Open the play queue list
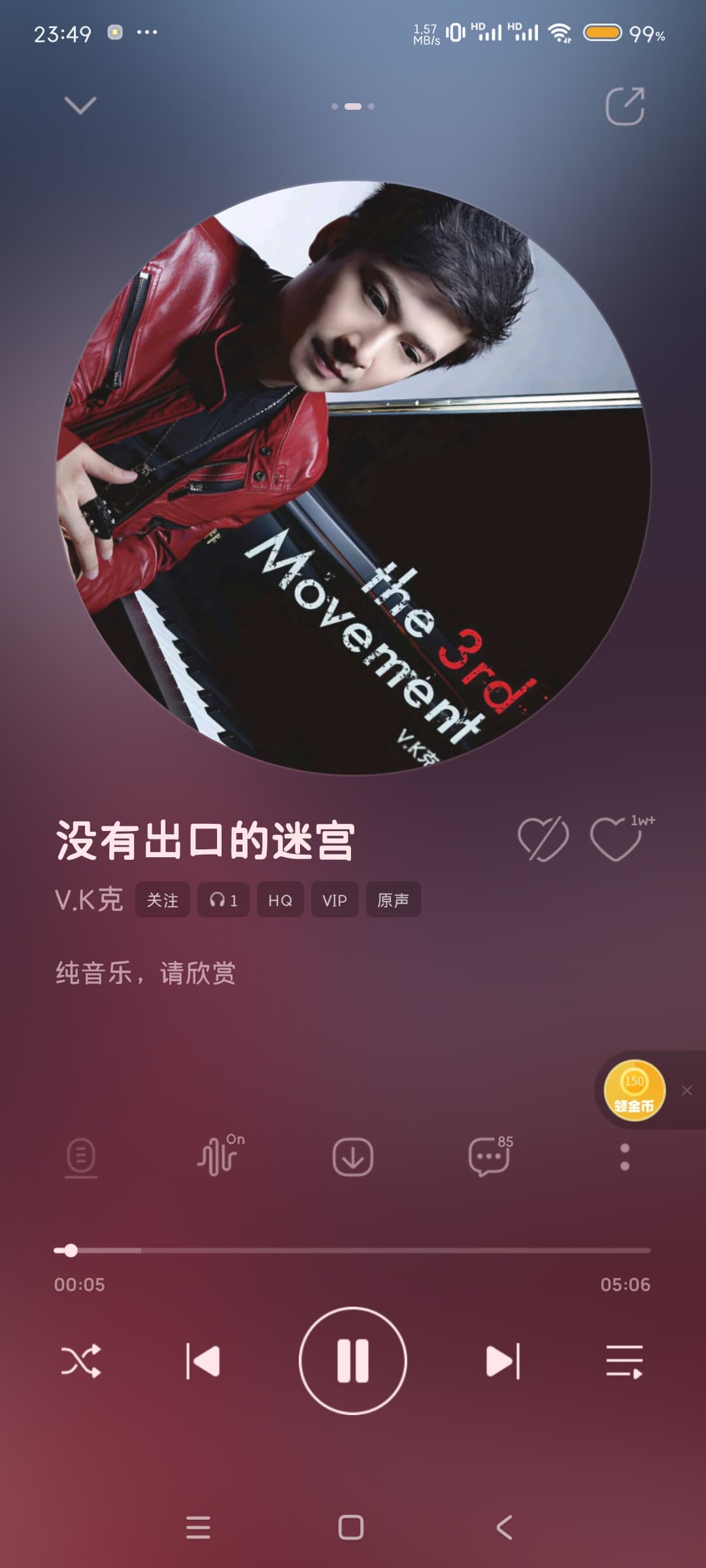Screen dimensions: 706x1568 [624, 1361]
